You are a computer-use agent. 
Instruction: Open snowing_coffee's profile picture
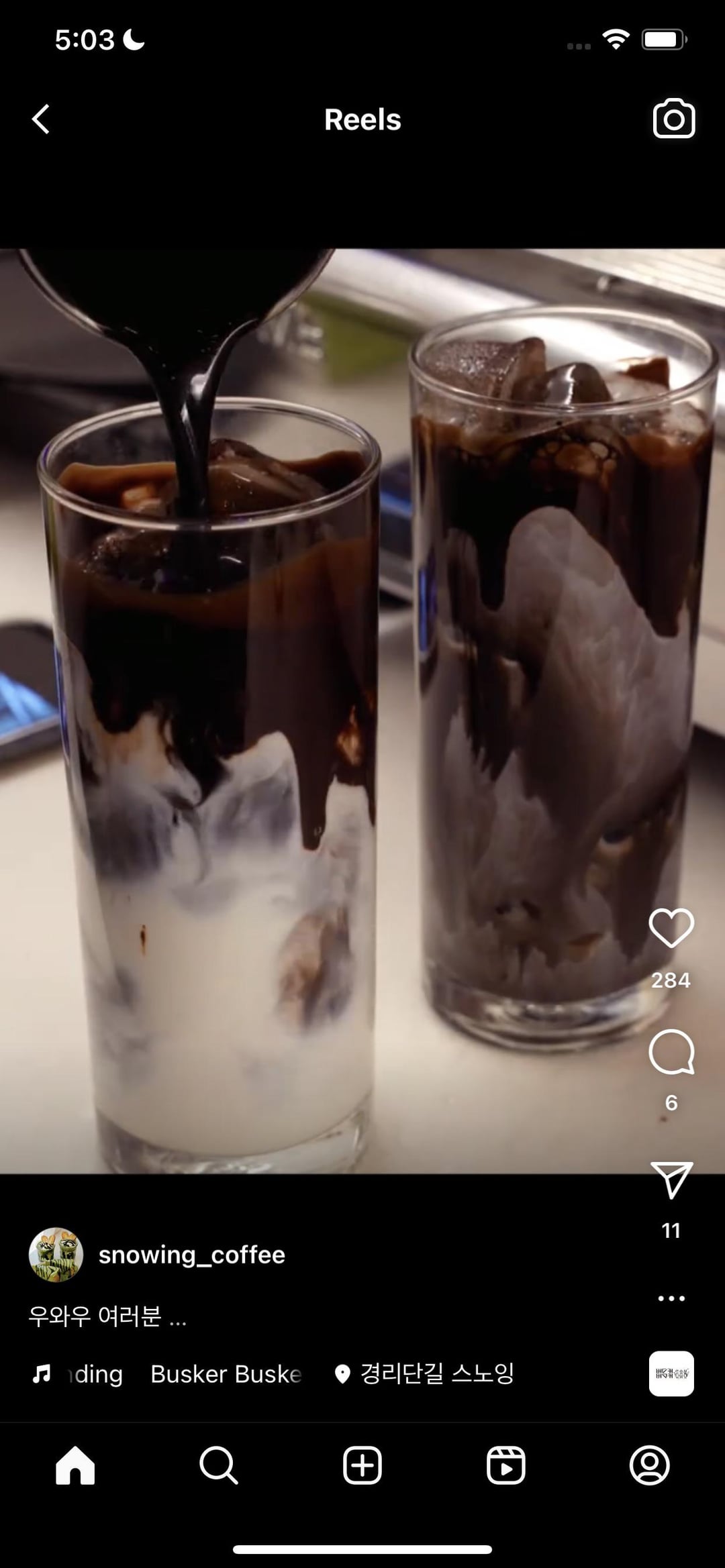[56, 1255]
